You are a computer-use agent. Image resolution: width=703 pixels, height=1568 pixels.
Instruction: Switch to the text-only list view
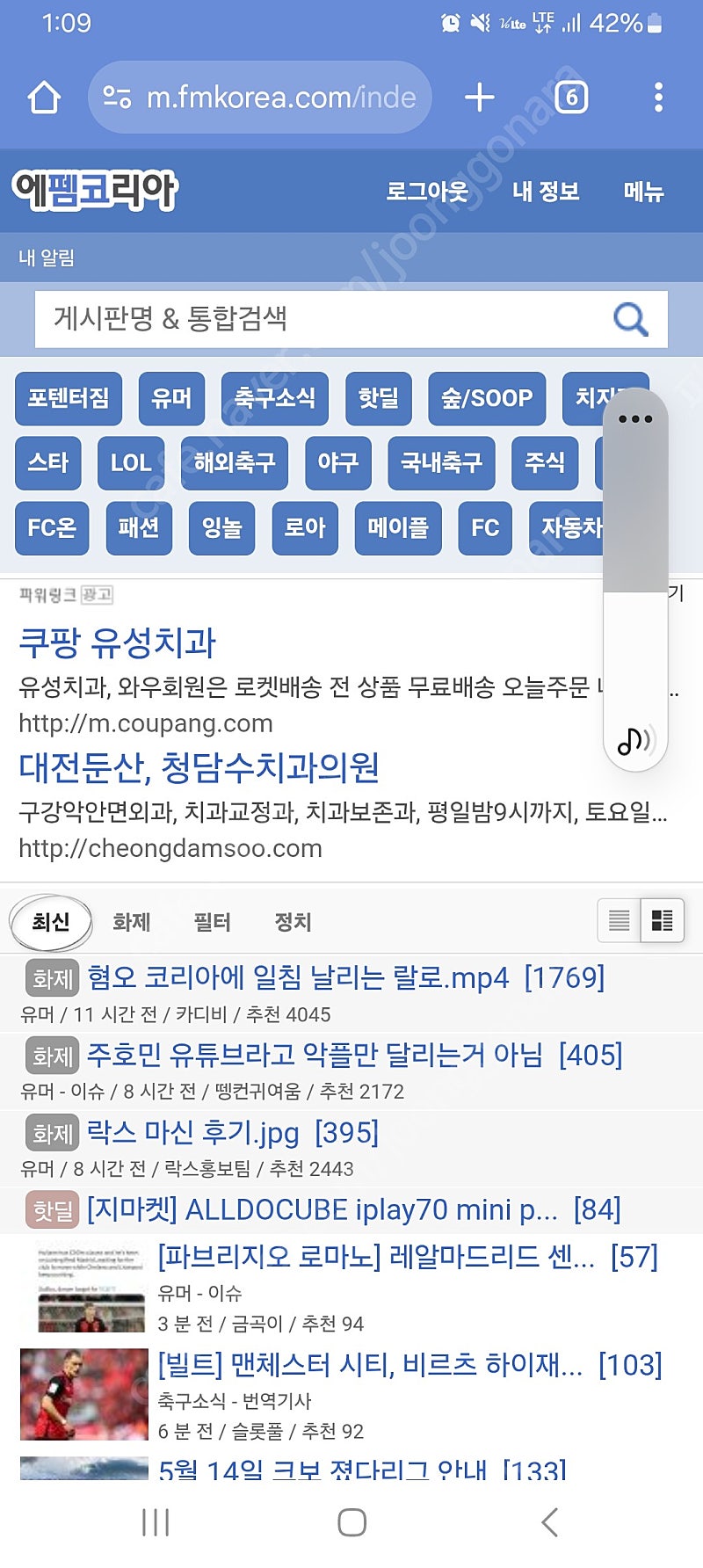[x=620, y=920]
